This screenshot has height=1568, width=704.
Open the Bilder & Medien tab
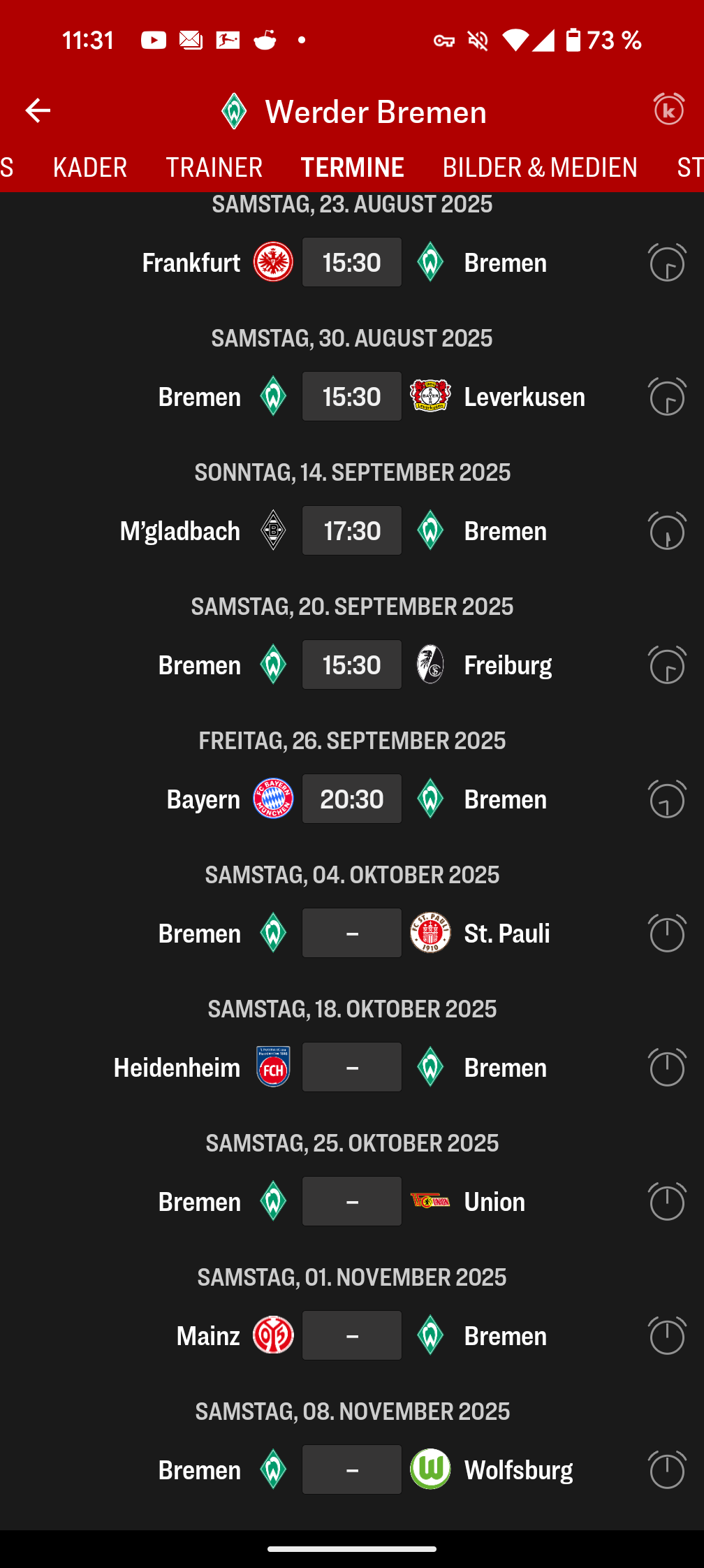pos(540,168)
